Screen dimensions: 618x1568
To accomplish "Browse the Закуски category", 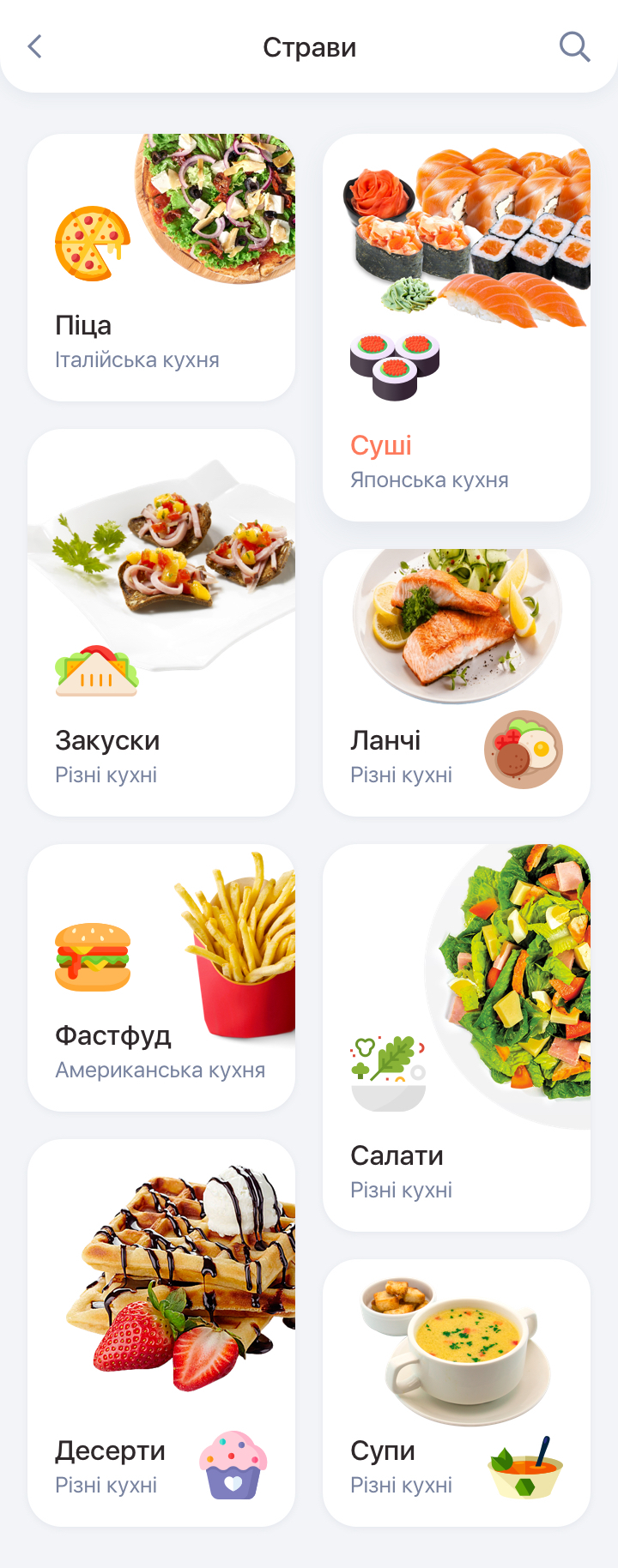I will [161, 623].
